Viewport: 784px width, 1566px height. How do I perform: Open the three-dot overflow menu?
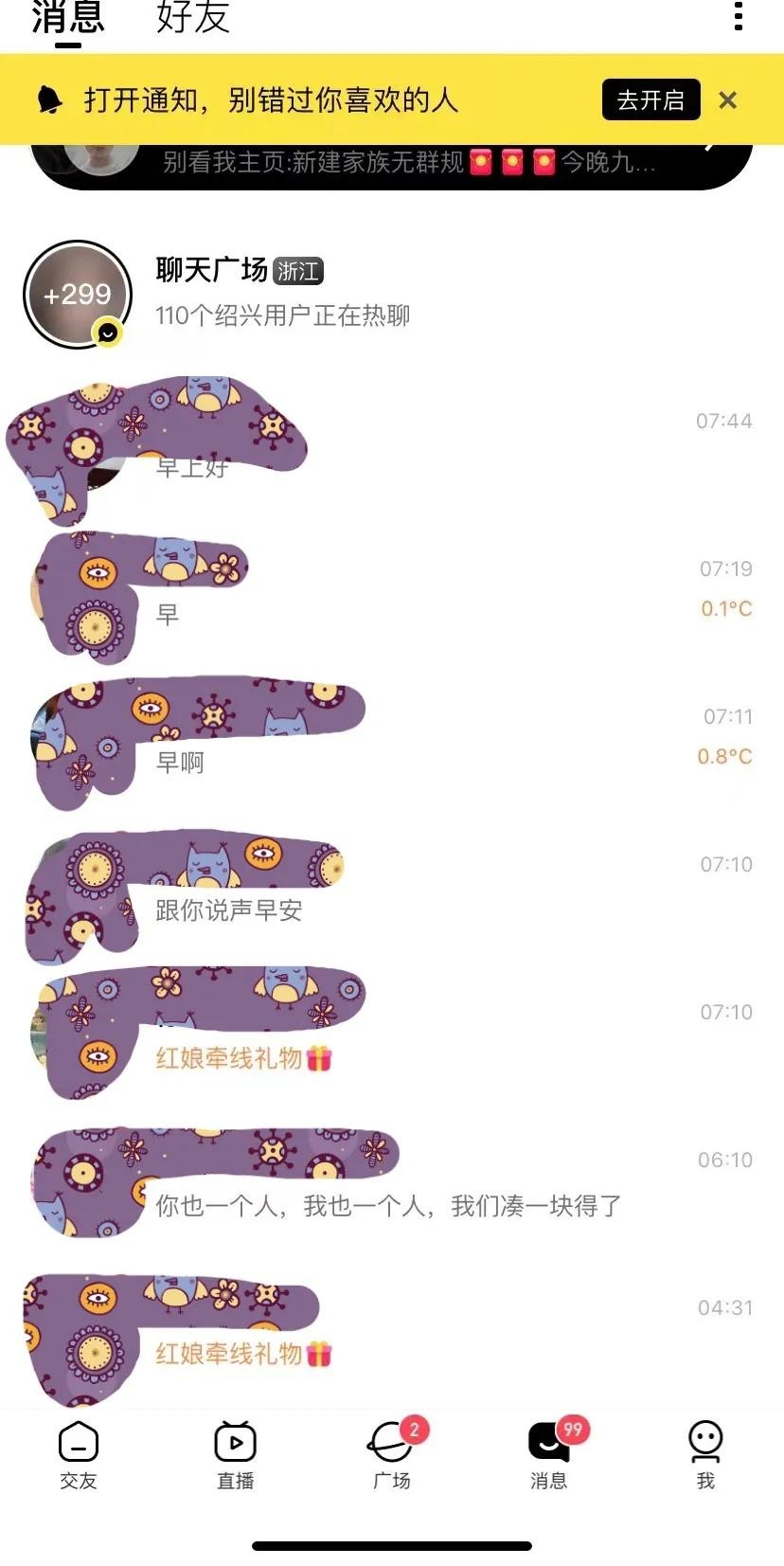click(x=739, y=16)
